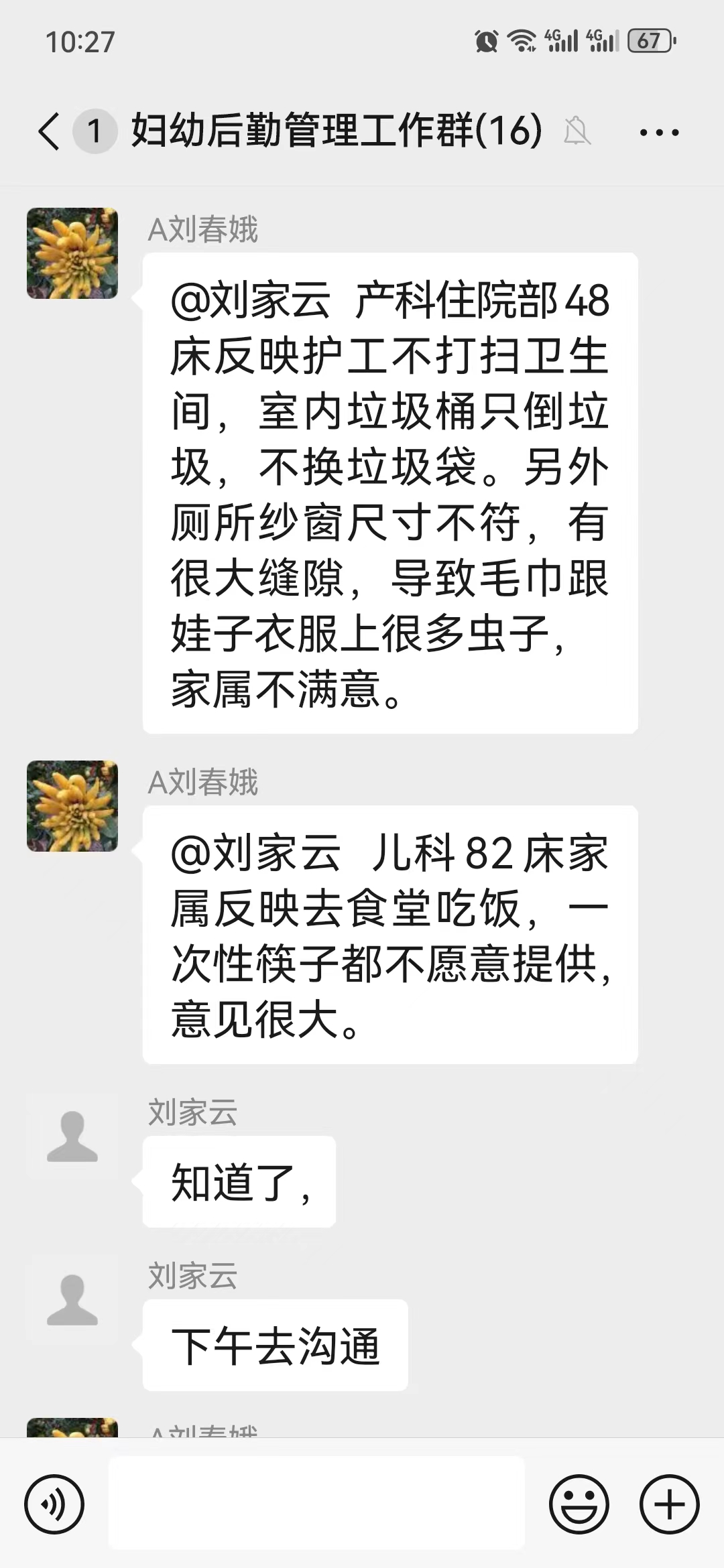Go back to the chat list

49,130
